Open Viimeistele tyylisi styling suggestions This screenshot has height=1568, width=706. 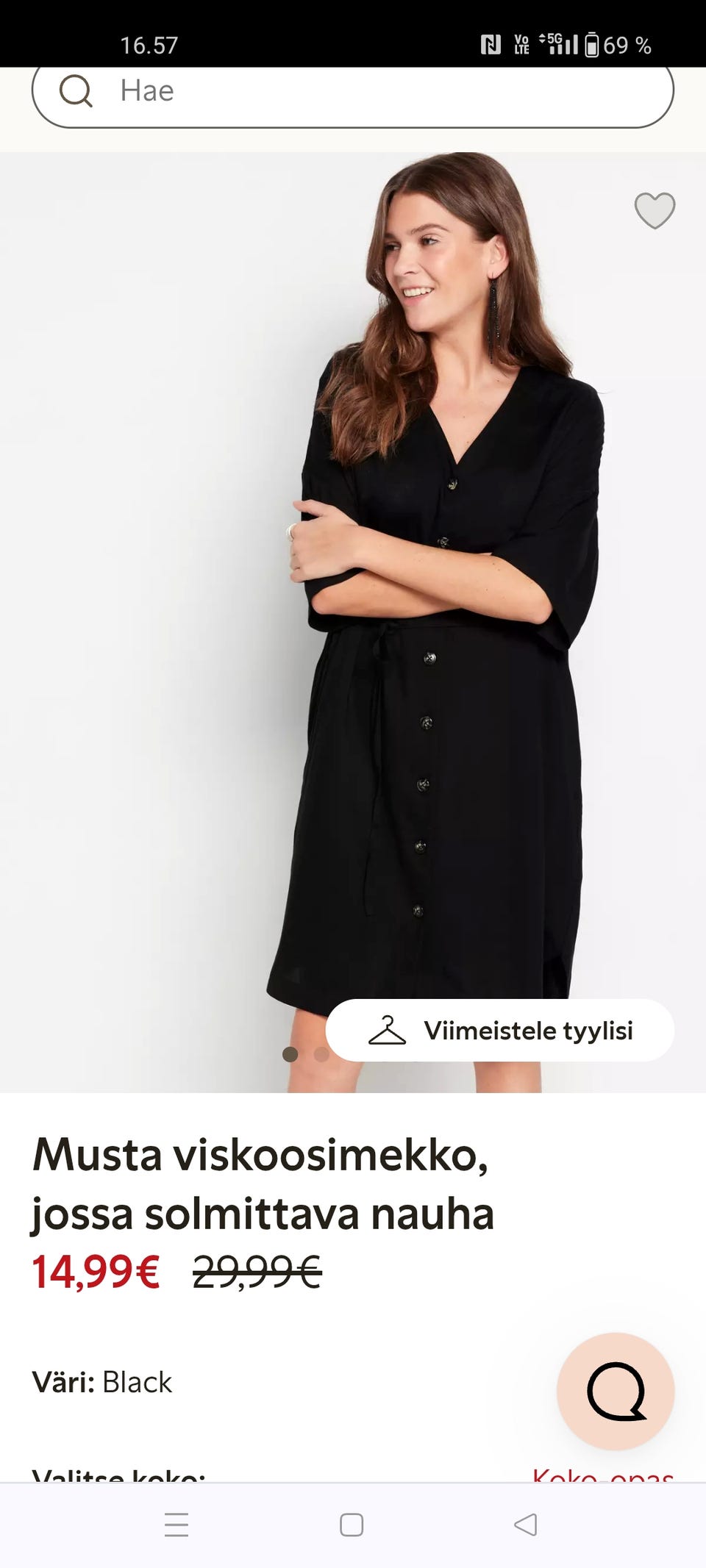(x=500, y=1030)
